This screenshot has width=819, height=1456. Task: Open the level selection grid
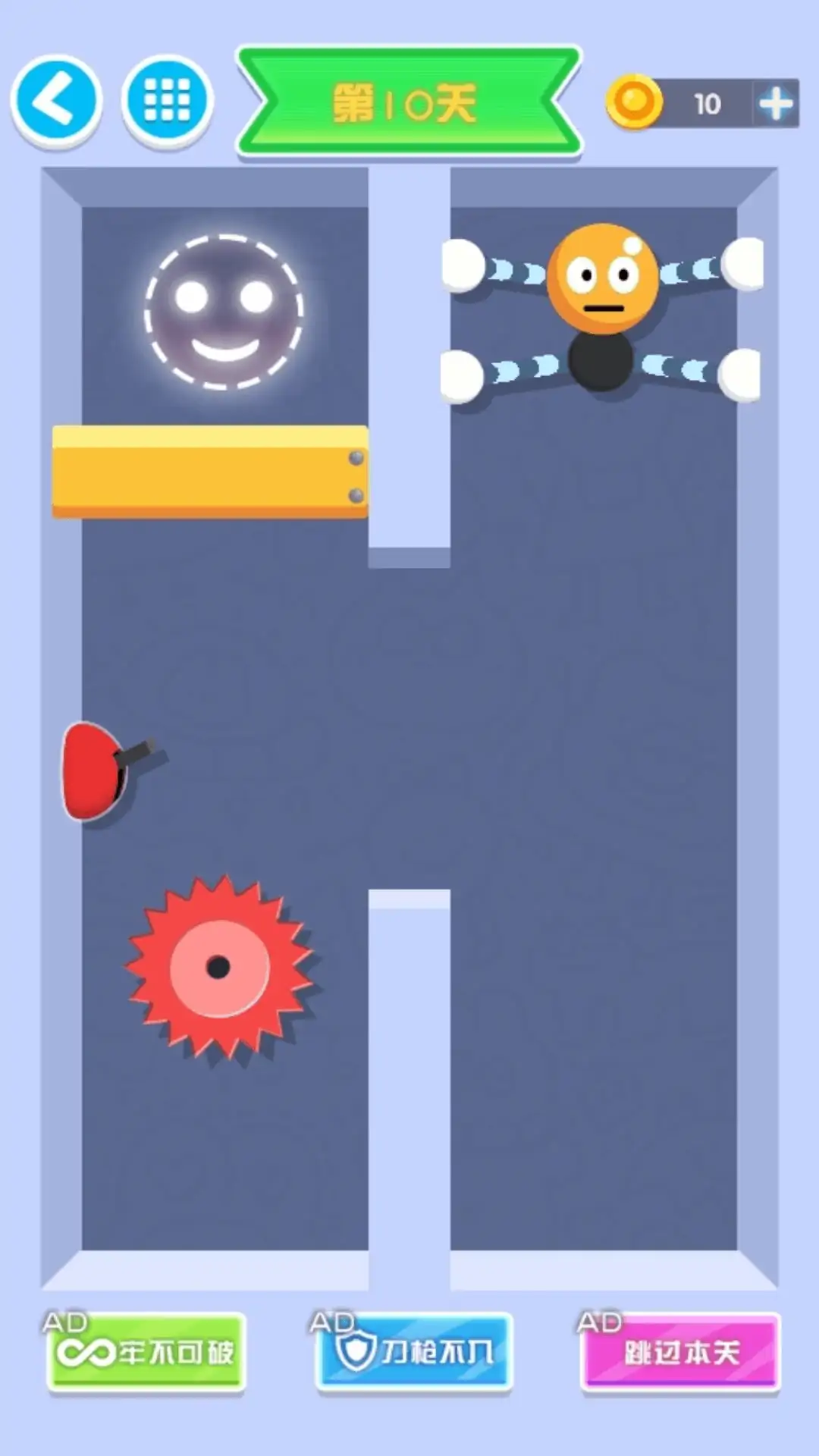pos(167,100)
